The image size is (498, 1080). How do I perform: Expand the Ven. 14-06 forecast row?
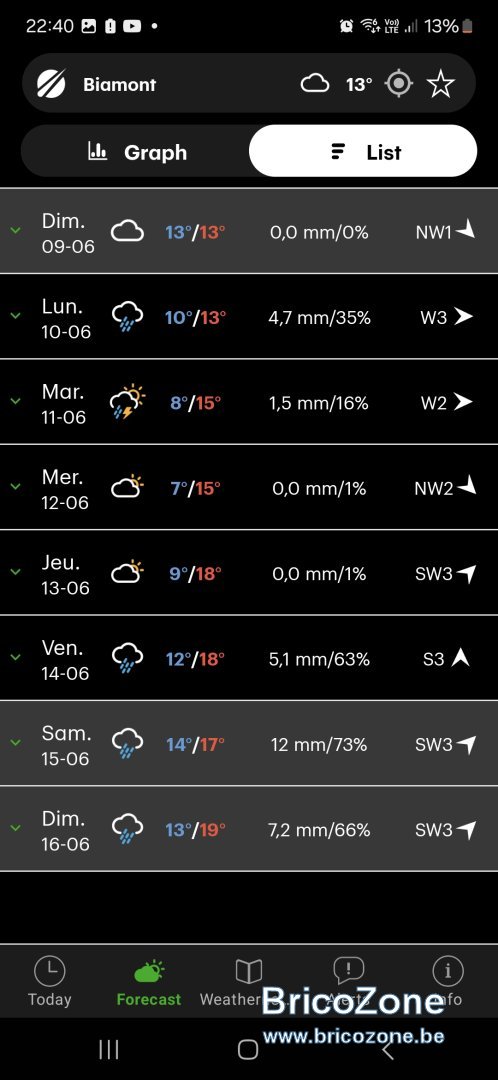click(249, 658)
